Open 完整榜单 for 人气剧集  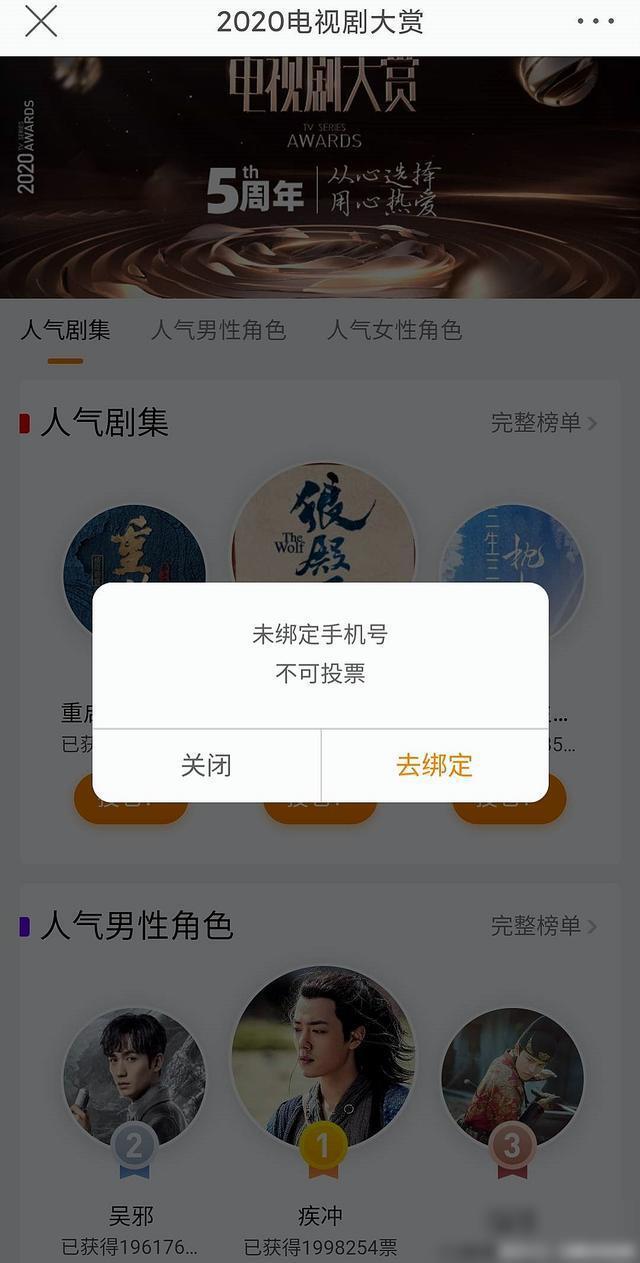pos(543,423)
